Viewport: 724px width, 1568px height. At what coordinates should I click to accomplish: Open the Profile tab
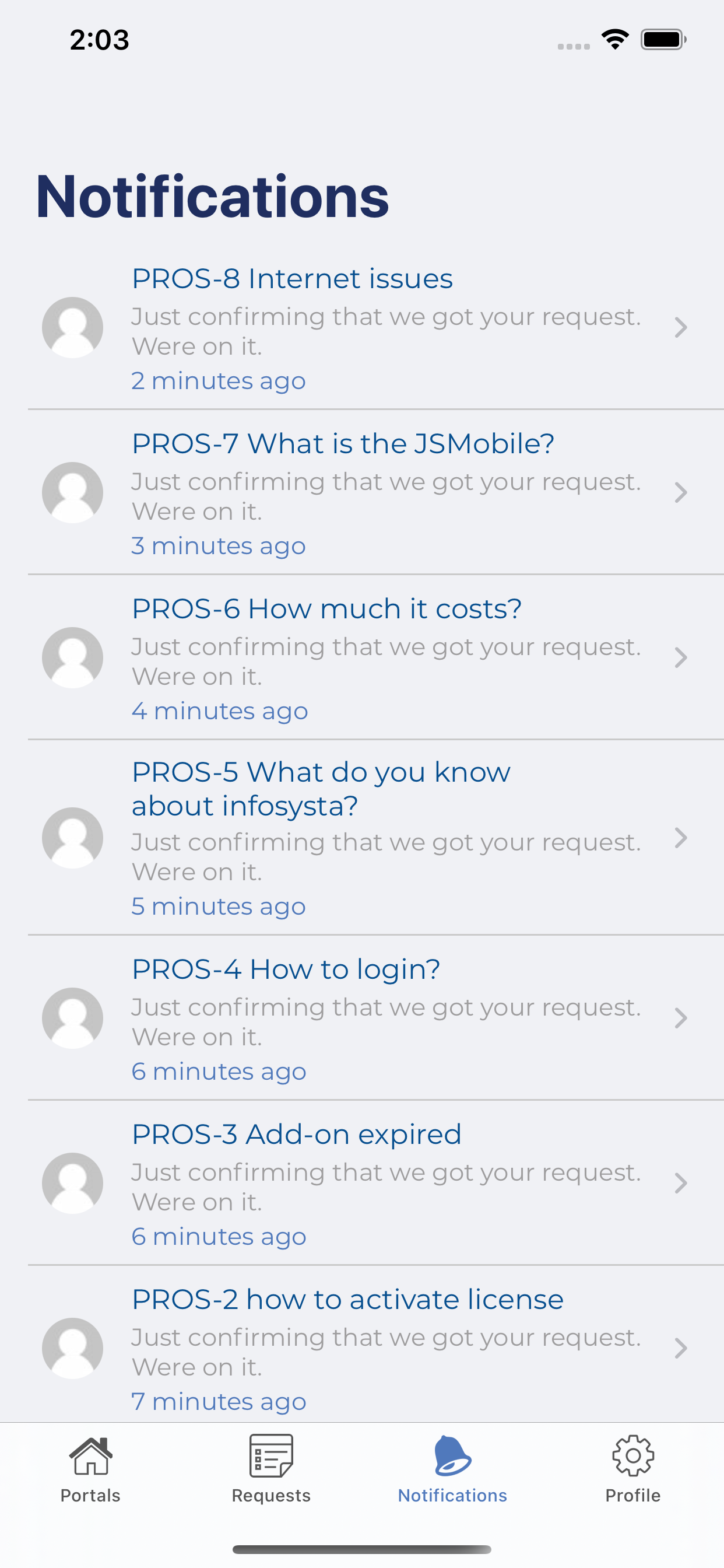632,1469
